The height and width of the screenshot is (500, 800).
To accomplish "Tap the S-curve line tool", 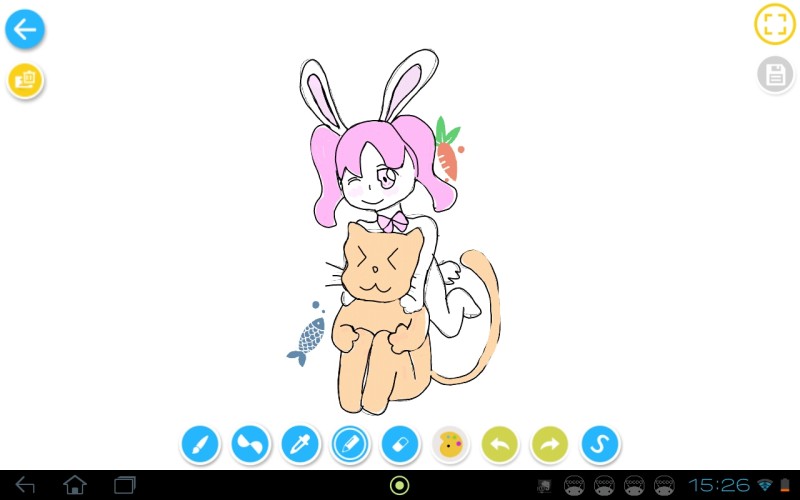I will [x=600, y=443].
